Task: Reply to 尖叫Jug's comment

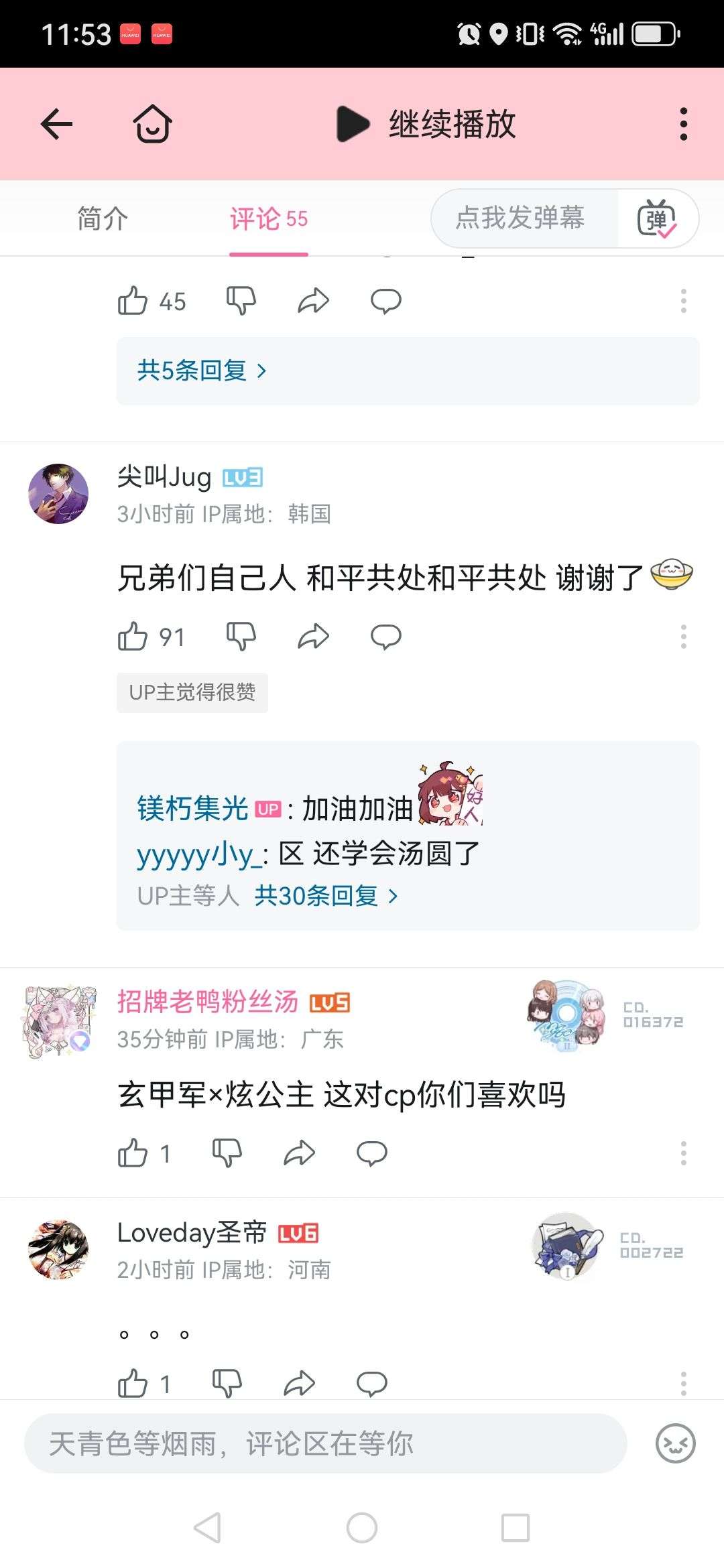Action: [385, 637]
